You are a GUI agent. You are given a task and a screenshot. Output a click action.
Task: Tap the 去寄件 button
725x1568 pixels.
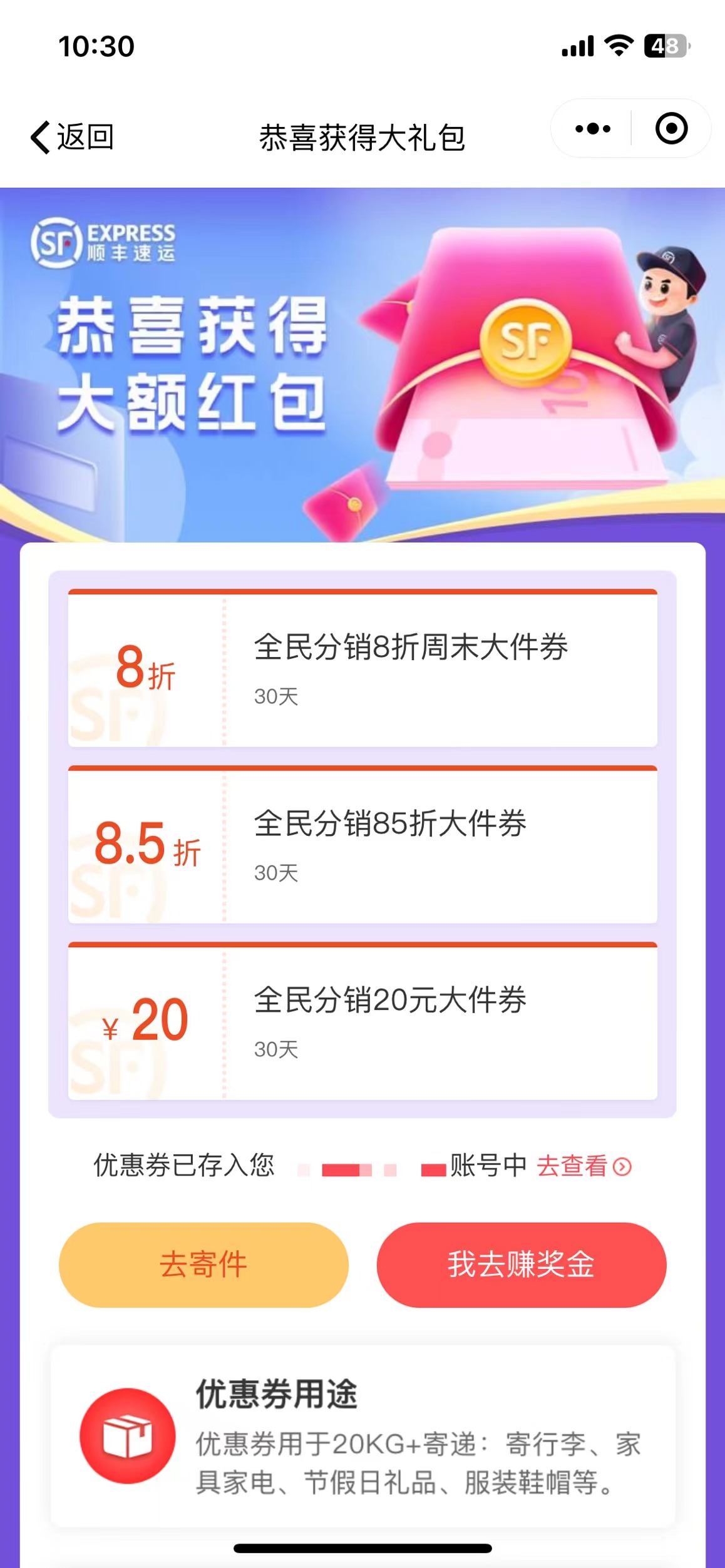click(x=203, y=1265)
